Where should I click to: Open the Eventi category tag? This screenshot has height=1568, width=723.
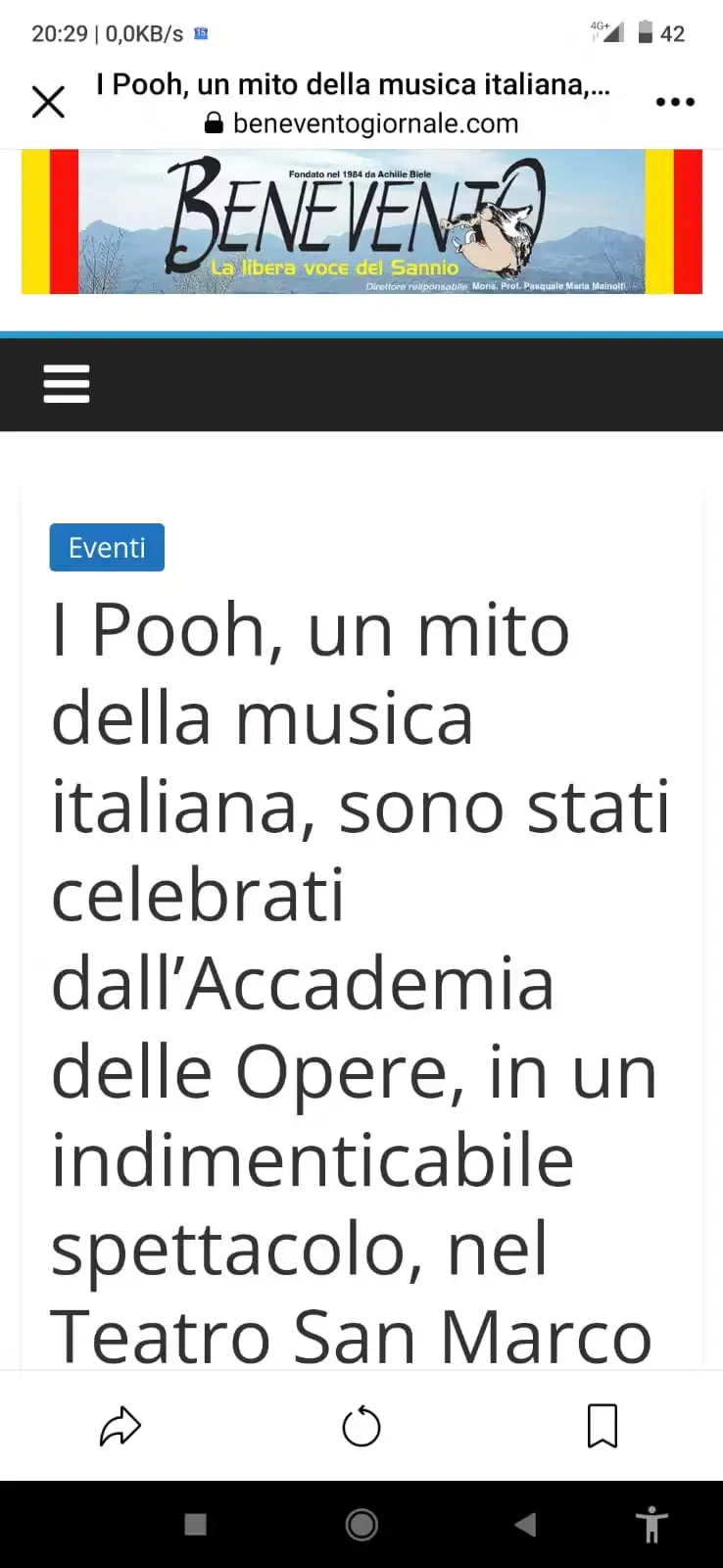pyautogui.click(x=107, y=548)
